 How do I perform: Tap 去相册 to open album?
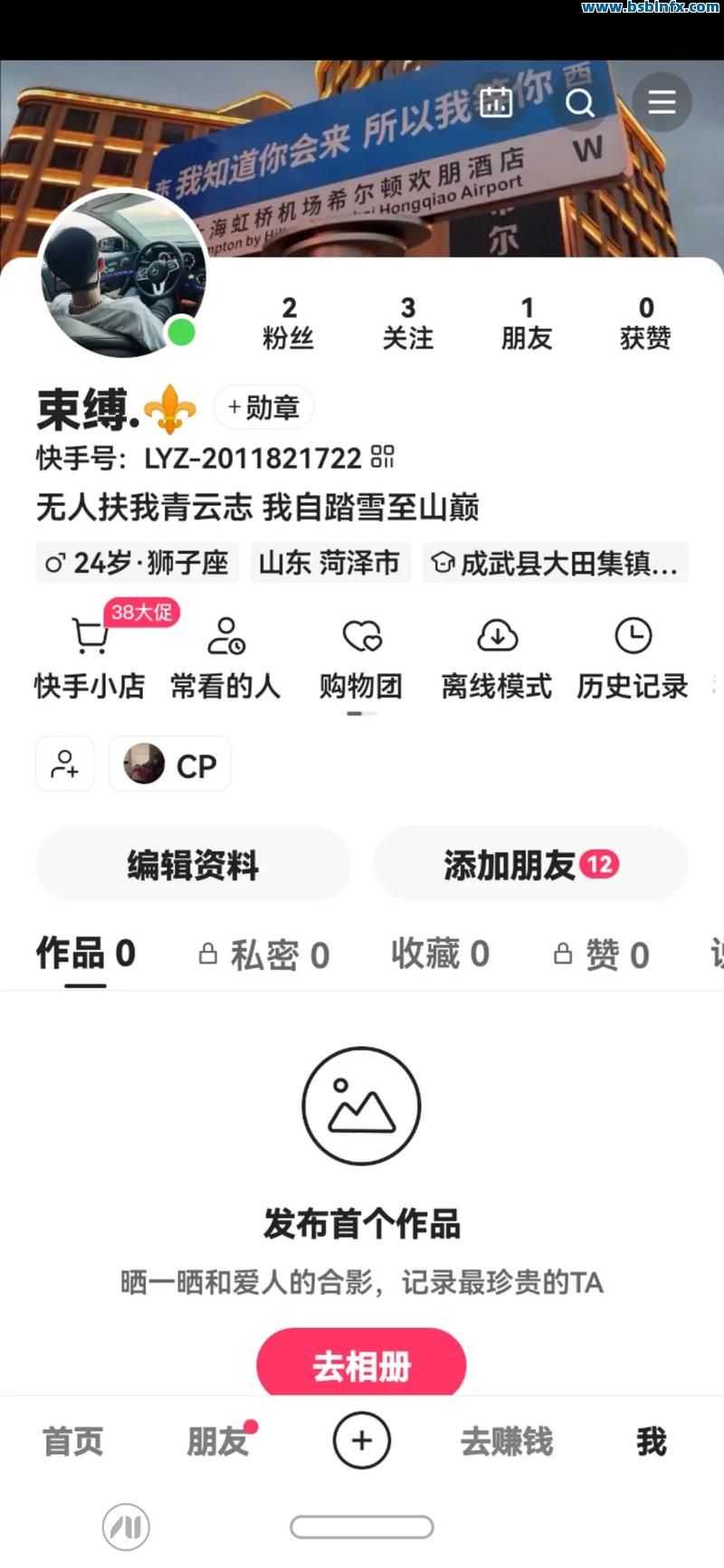pos(361,1364)
